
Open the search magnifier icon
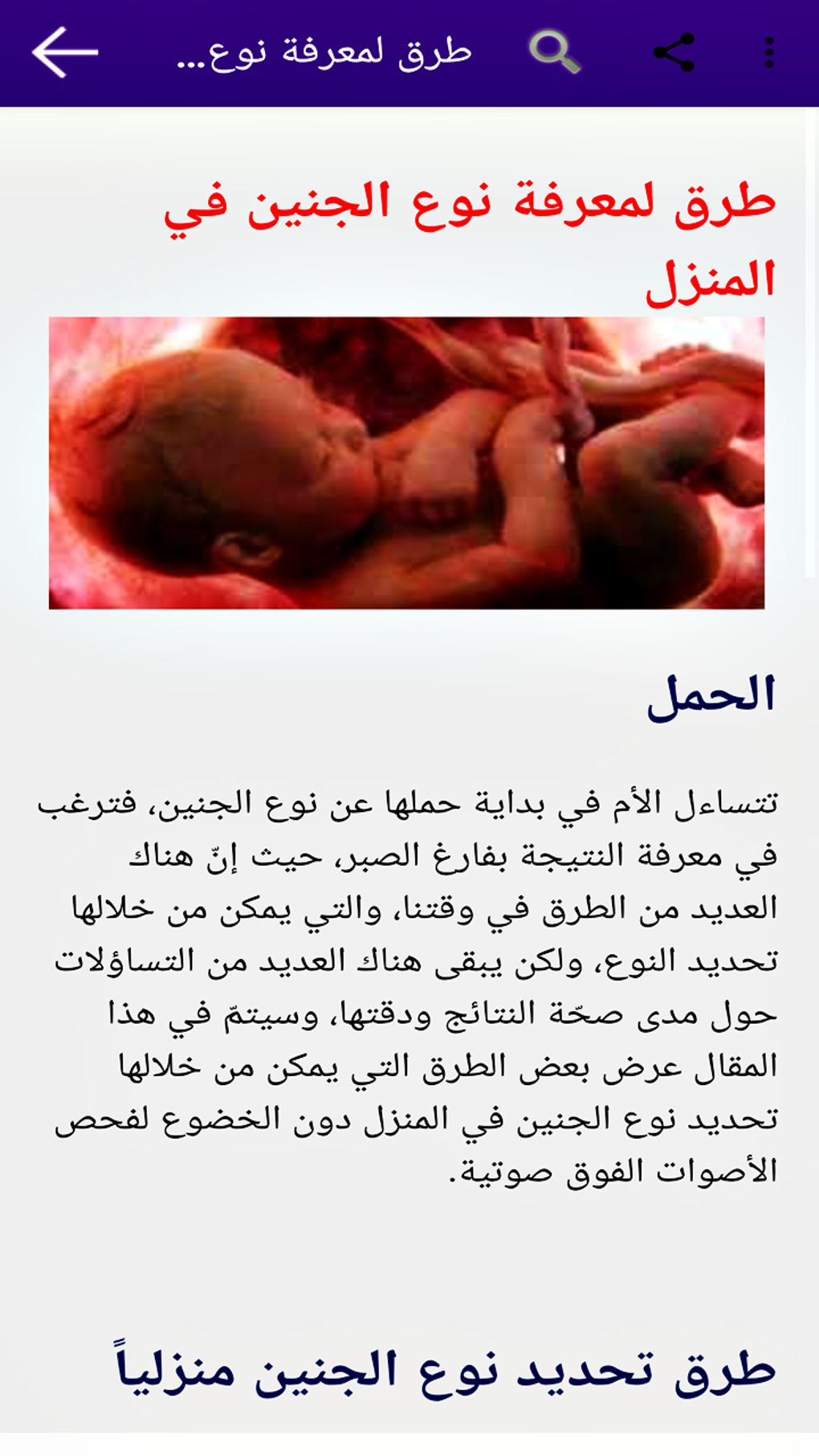click(554, 52)
